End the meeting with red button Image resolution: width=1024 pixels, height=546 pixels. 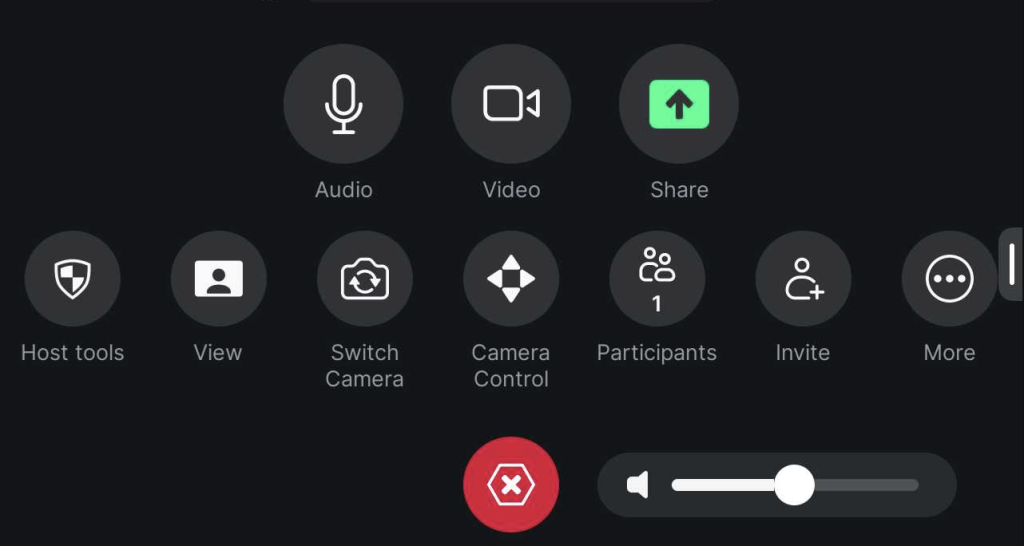[511, 485]
